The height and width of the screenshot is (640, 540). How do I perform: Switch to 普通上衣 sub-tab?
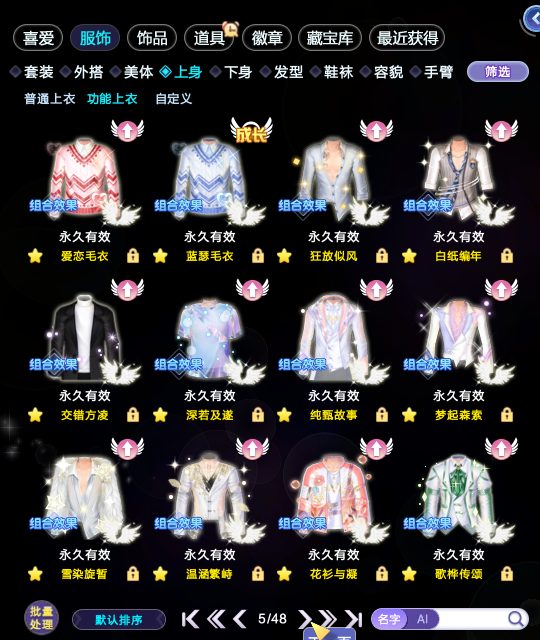pyautogui.click(x=50, y=99)
